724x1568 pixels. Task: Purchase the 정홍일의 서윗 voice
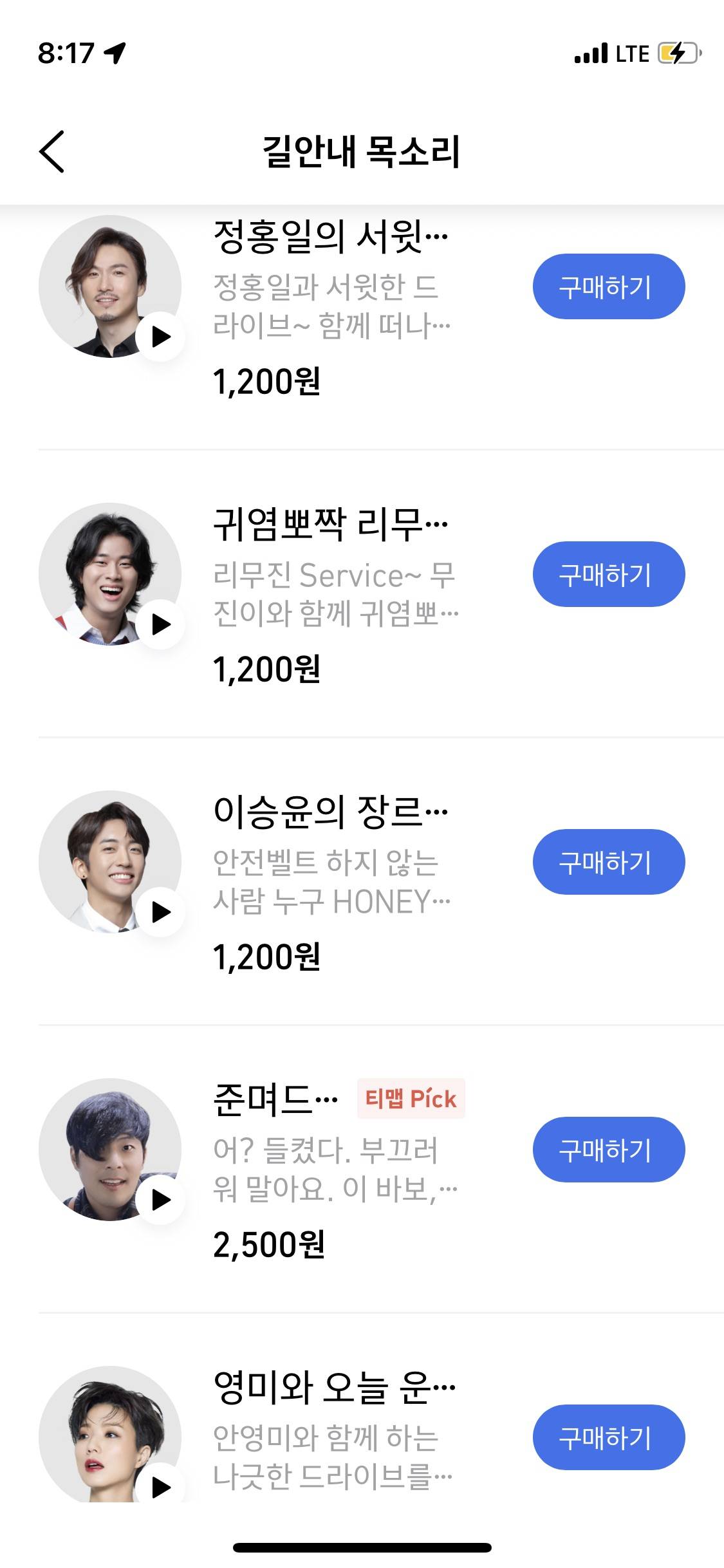coord(608,286)
